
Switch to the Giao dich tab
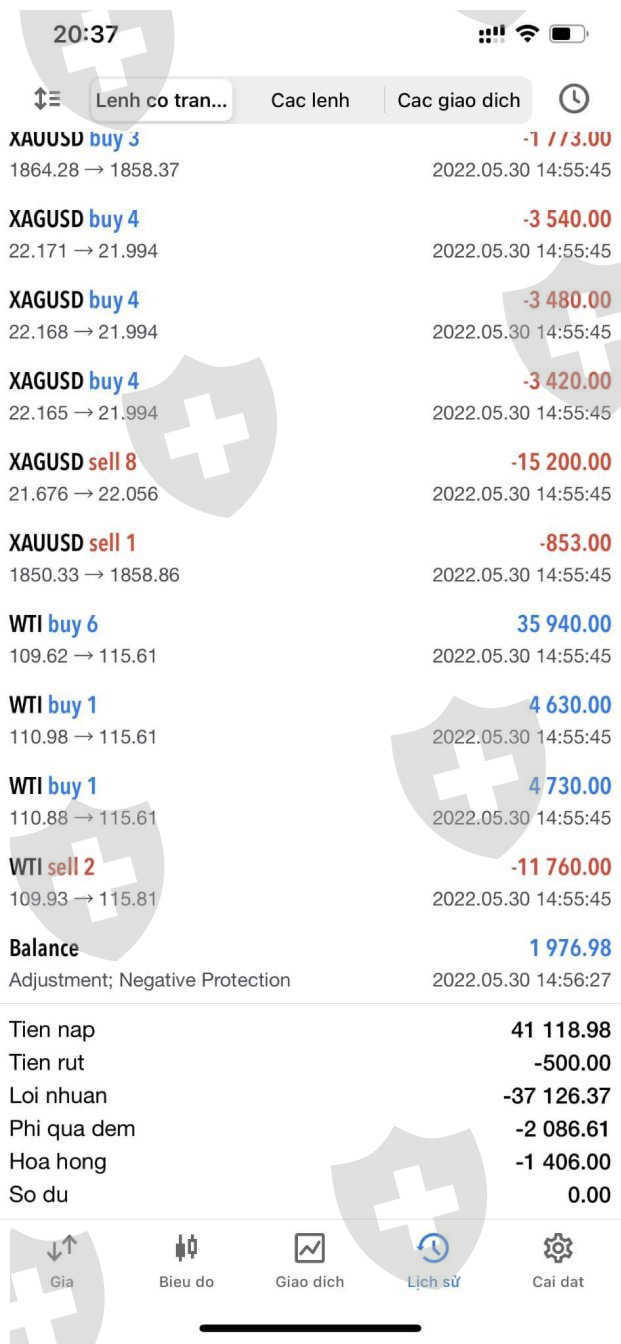tap(310, 1260)
